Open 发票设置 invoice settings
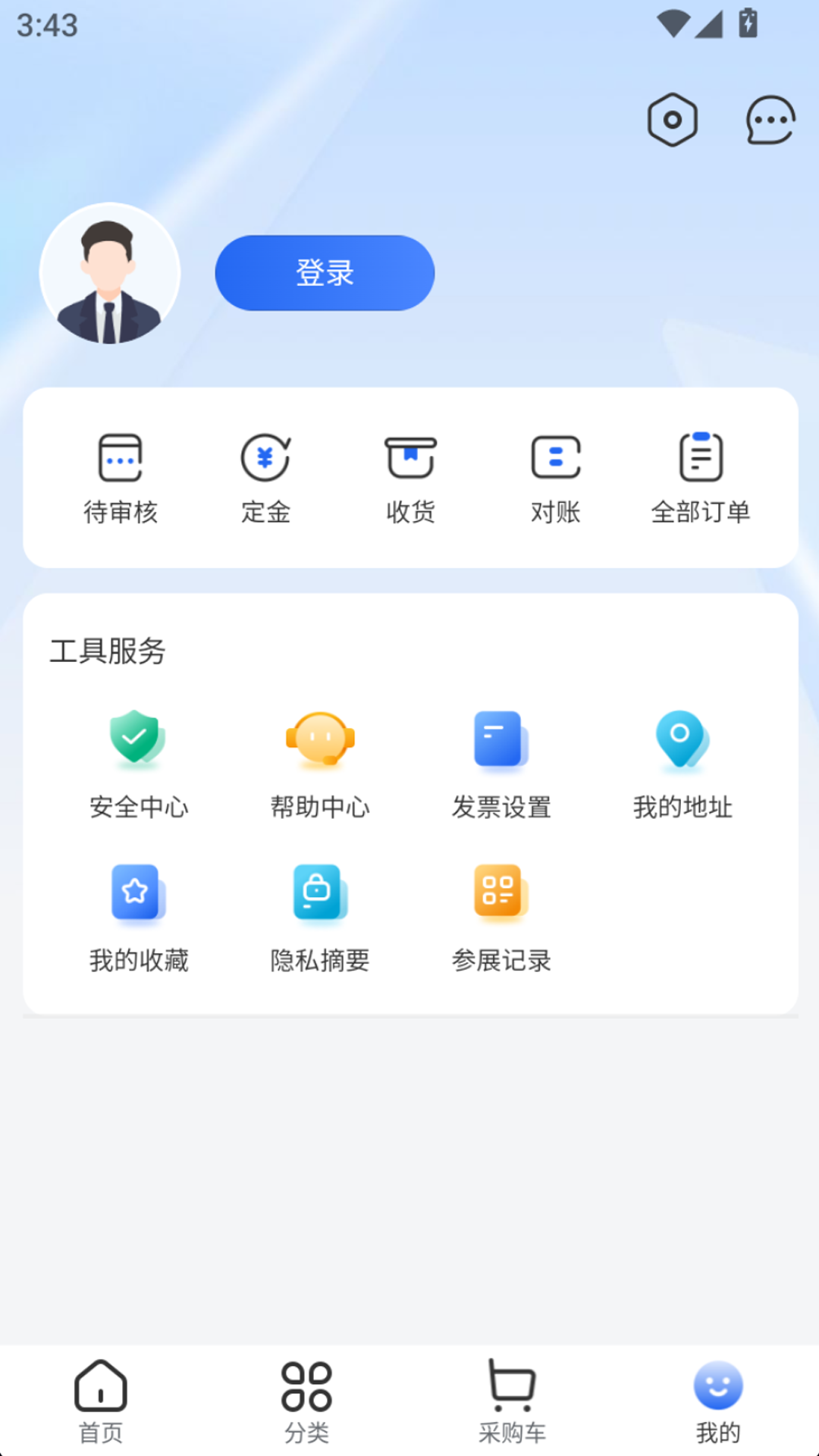This screenshot has height=1456, width=819. [501, 764]
